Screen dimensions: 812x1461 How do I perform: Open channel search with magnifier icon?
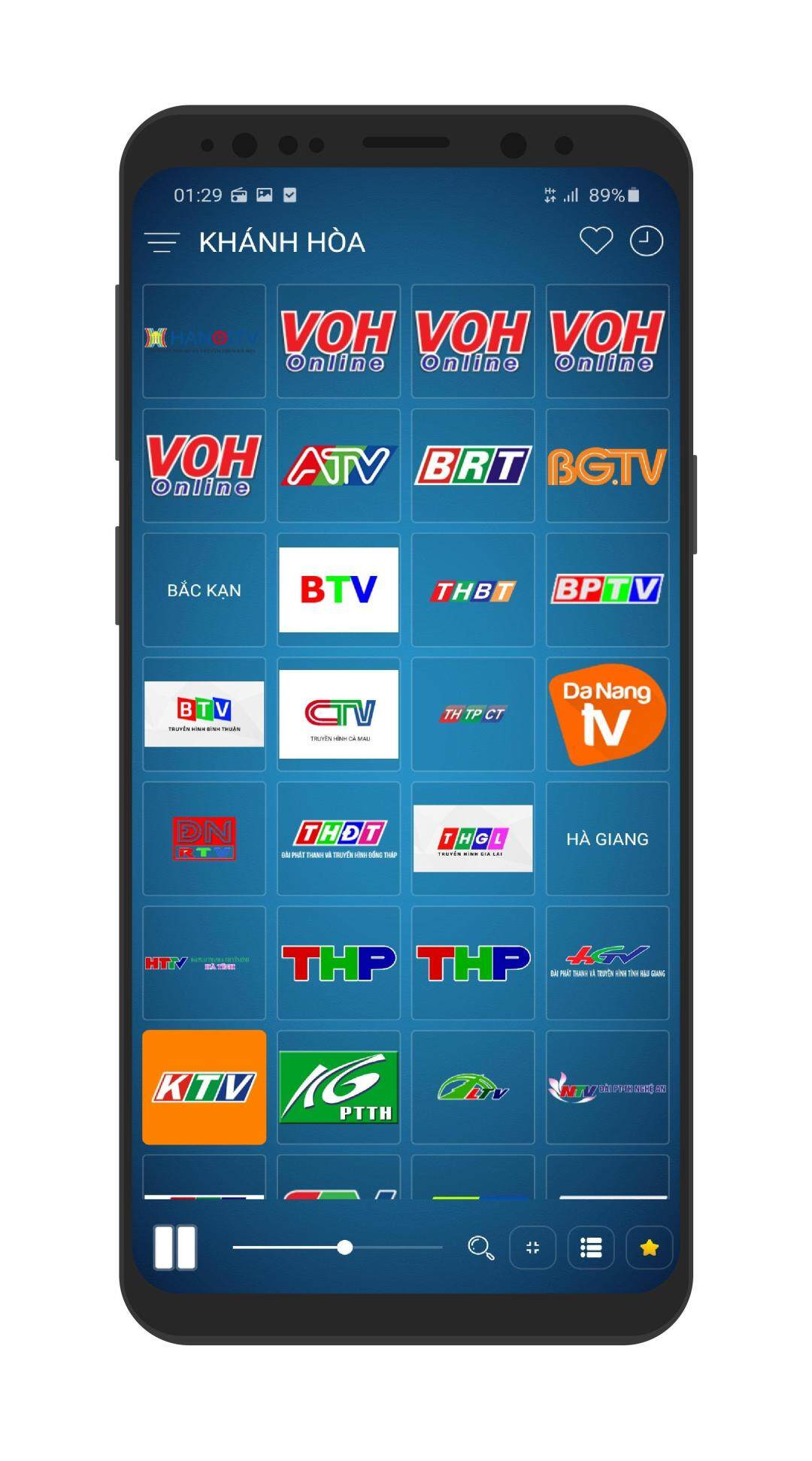tap(480, 1247)
